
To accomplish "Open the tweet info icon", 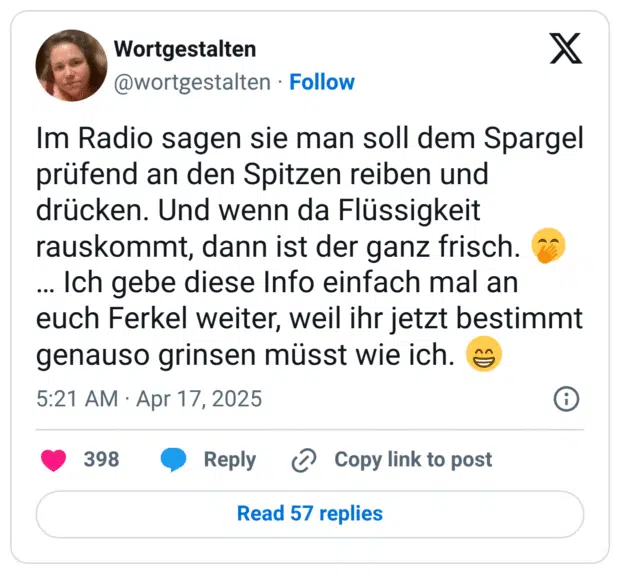I will [x=566, y=399].
